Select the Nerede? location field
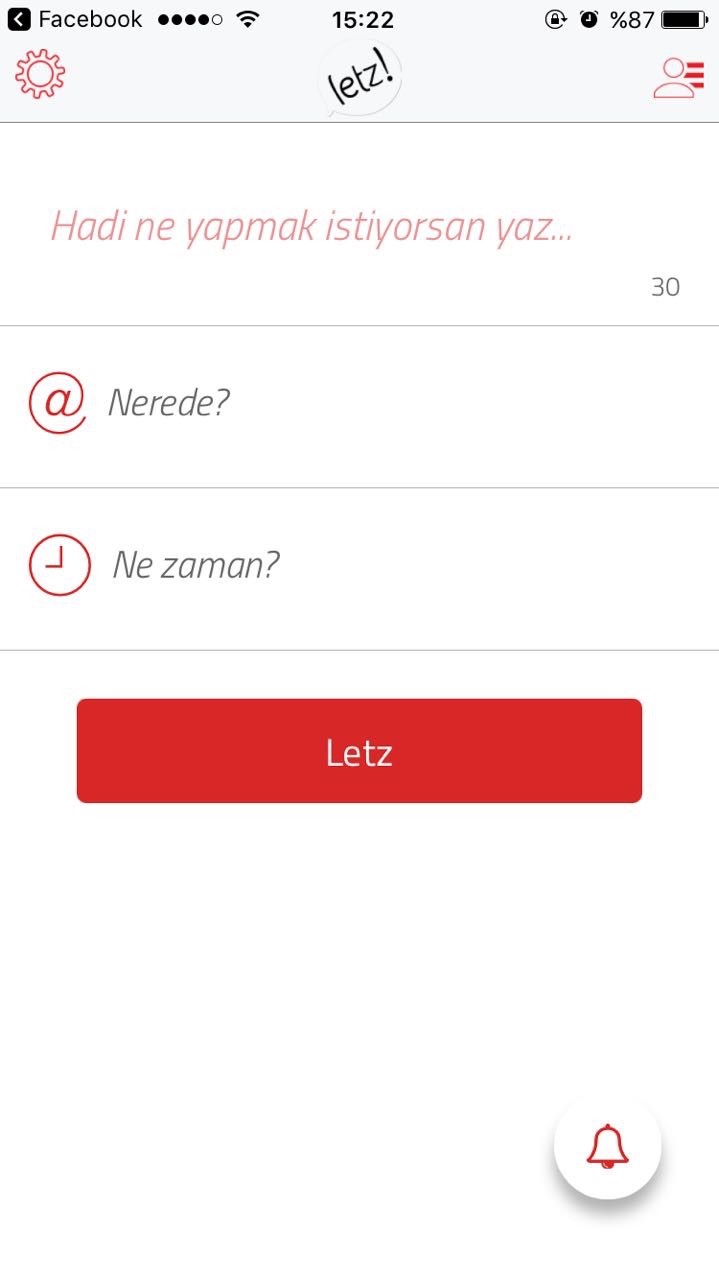Image resolution: width=719 pixels, height=1280 pixels. (x=359, y=406)
